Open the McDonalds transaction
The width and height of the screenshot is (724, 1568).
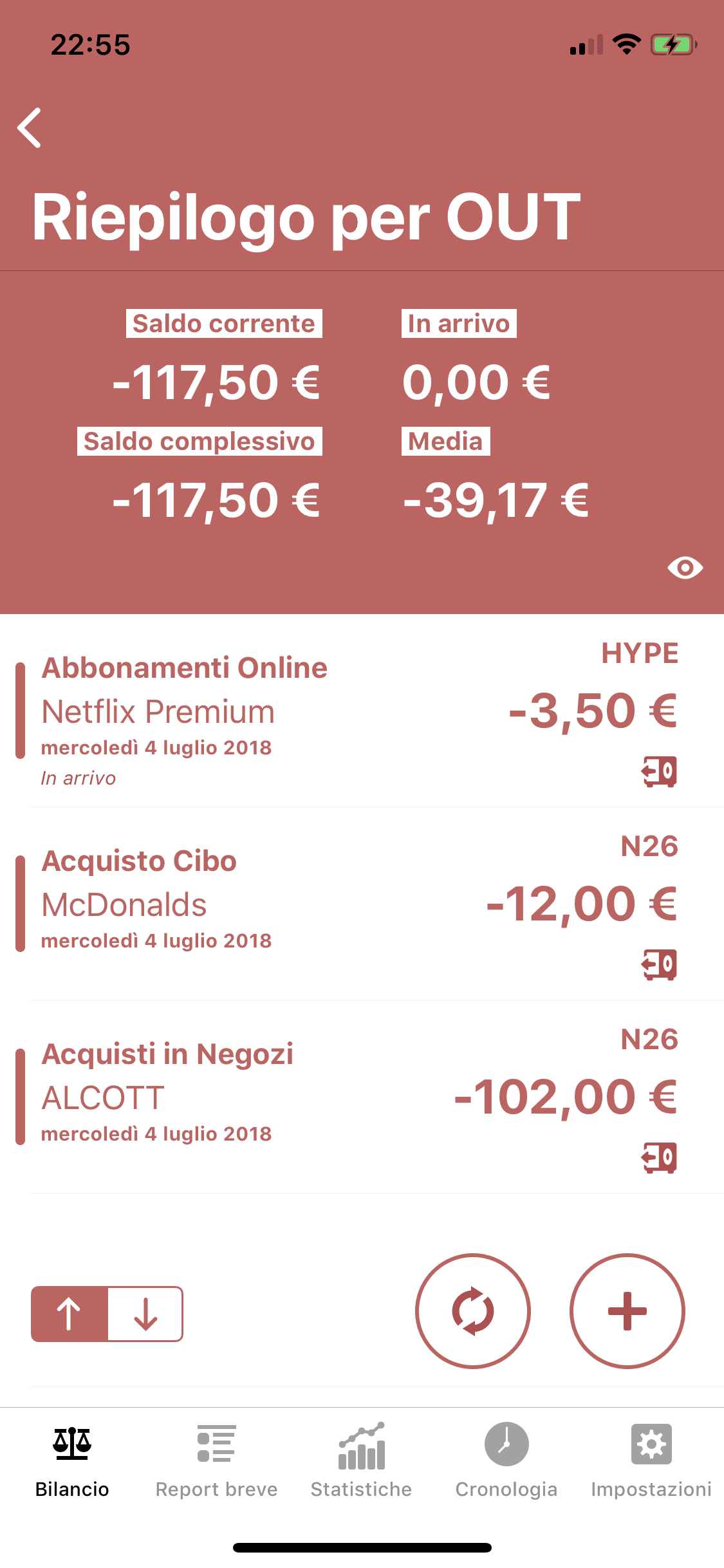pyautogui.click(x=362, y=904)
